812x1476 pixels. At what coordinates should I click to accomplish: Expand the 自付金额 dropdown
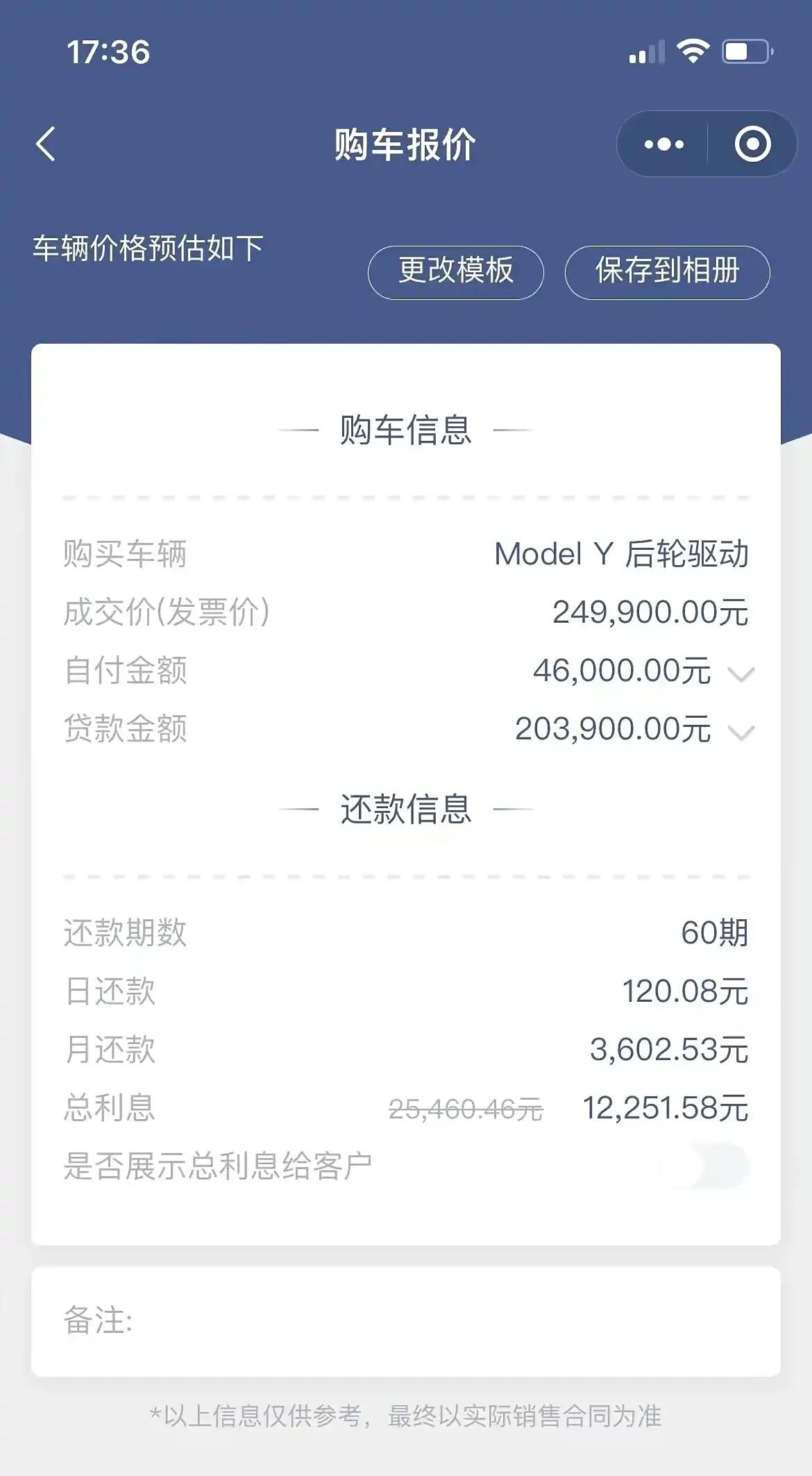[x=741, y=673]
